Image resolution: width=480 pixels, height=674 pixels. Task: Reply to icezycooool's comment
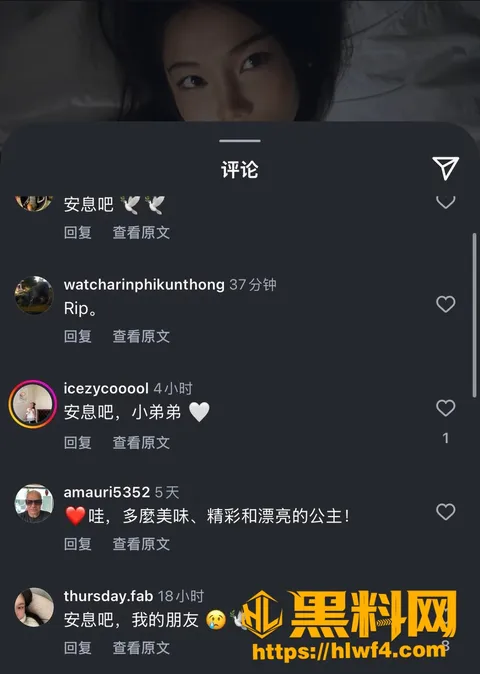(x=78, y=442)
